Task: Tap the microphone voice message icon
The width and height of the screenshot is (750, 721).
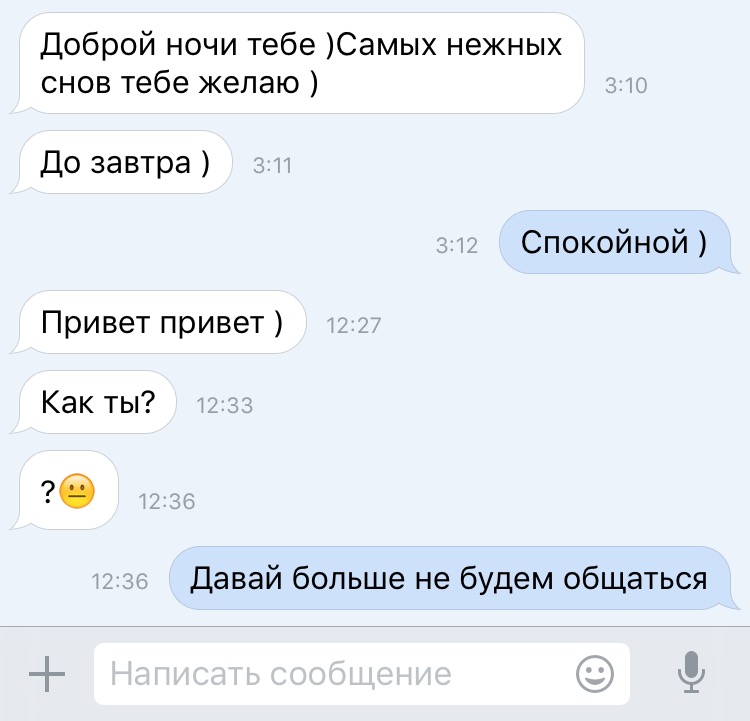Action: [x=691, y=673]
